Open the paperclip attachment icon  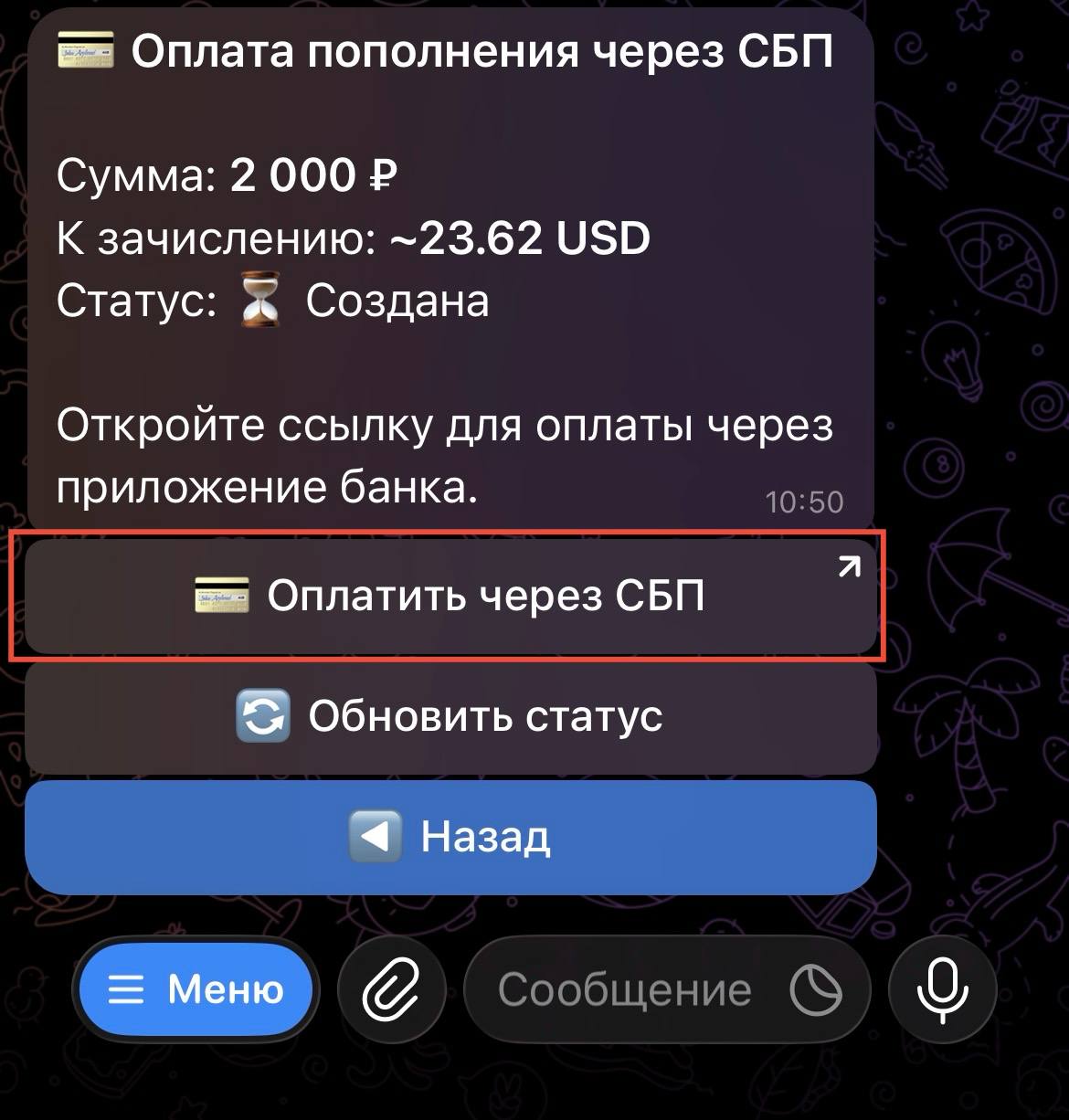point(391,990)
